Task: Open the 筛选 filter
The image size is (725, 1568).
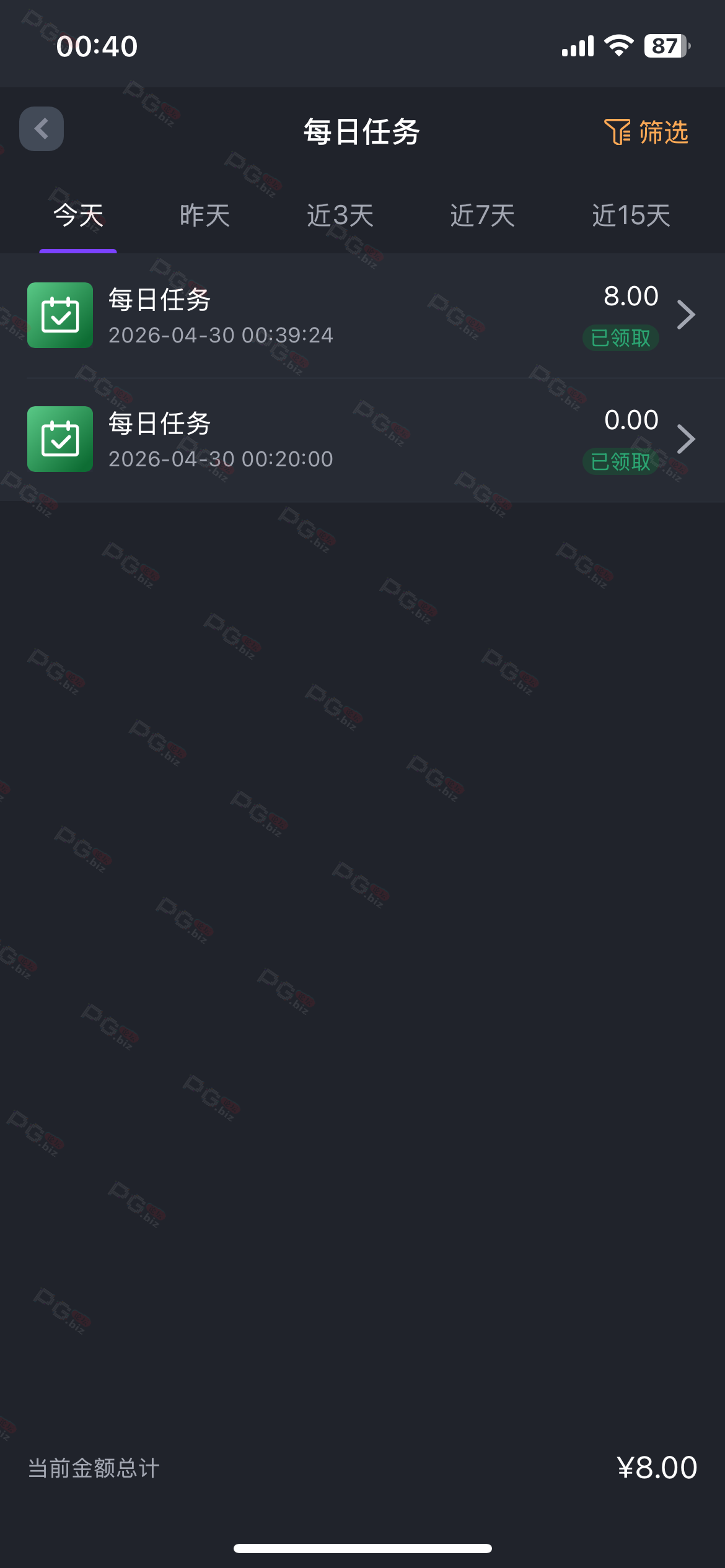Action: (646, 132)
